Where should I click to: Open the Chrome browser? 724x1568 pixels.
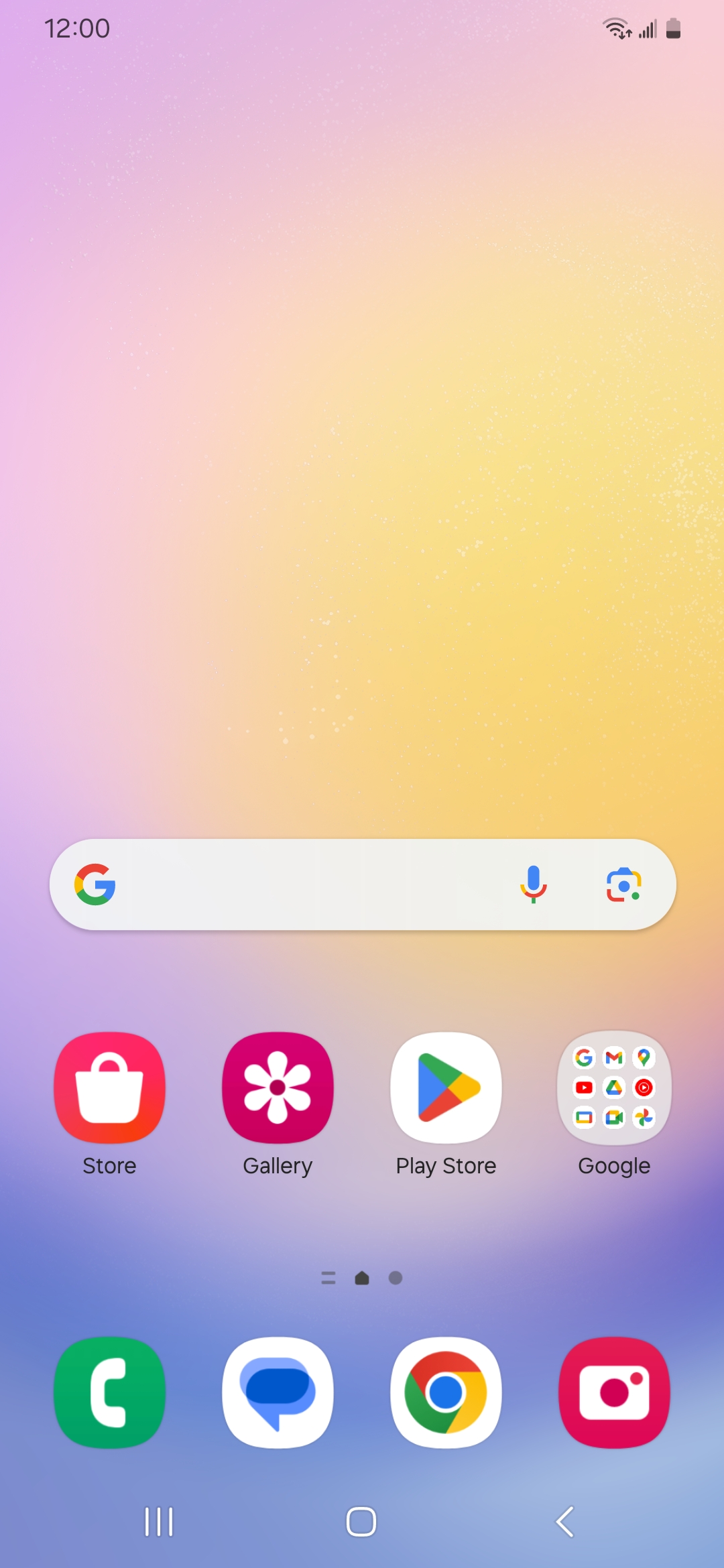(446, 1392)
